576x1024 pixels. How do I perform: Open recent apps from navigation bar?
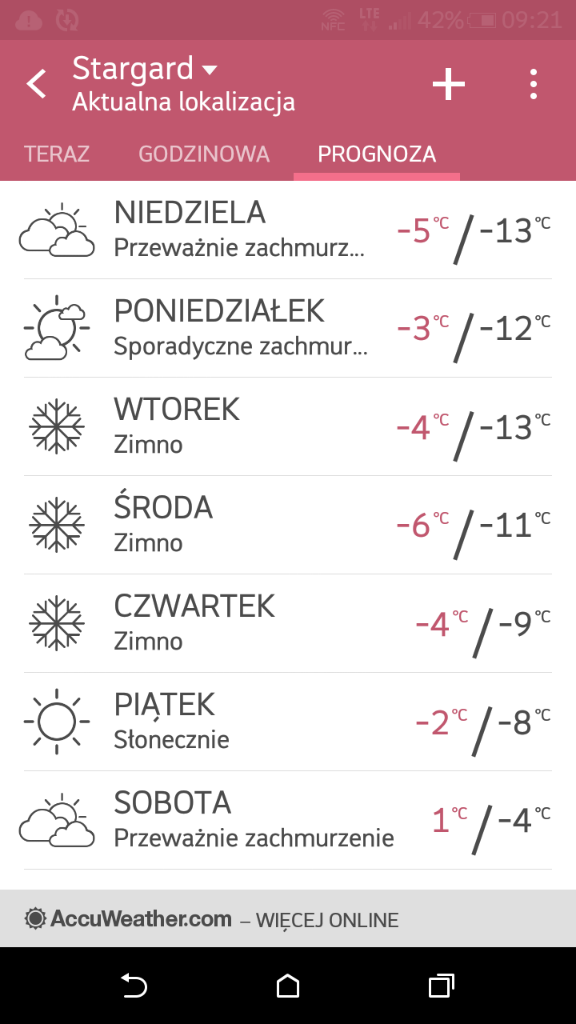pyautogui.click(x=441, y=985)
